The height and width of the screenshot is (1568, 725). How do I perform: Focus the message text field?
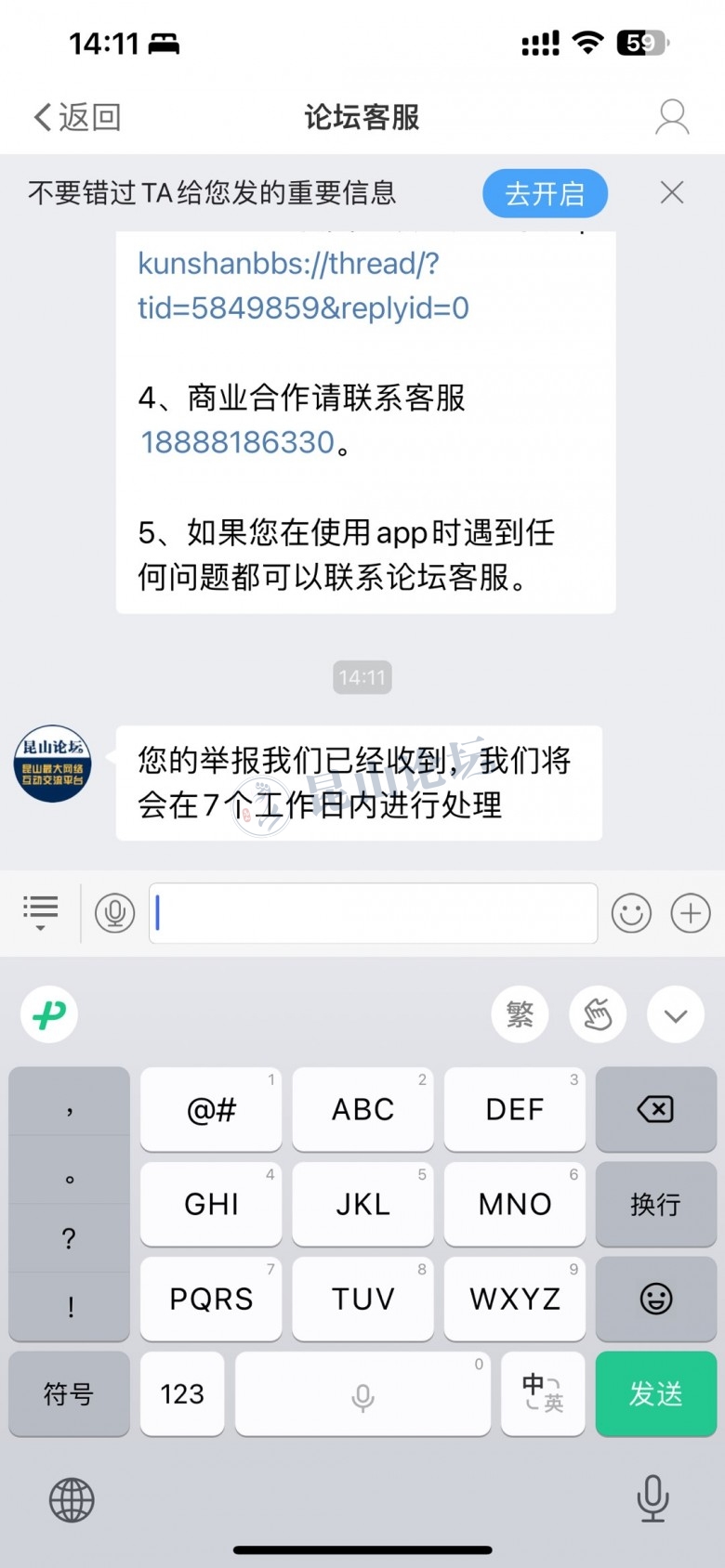click(x=372, y=913)
